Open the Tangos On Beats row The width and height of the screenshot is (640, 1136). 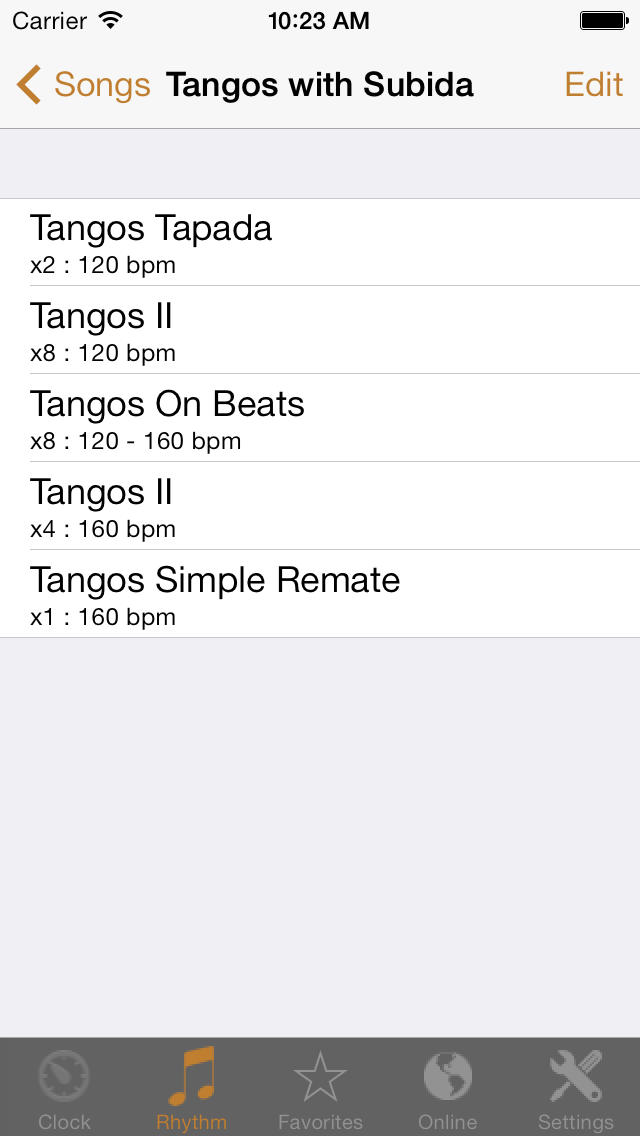[x=320, y=418]
